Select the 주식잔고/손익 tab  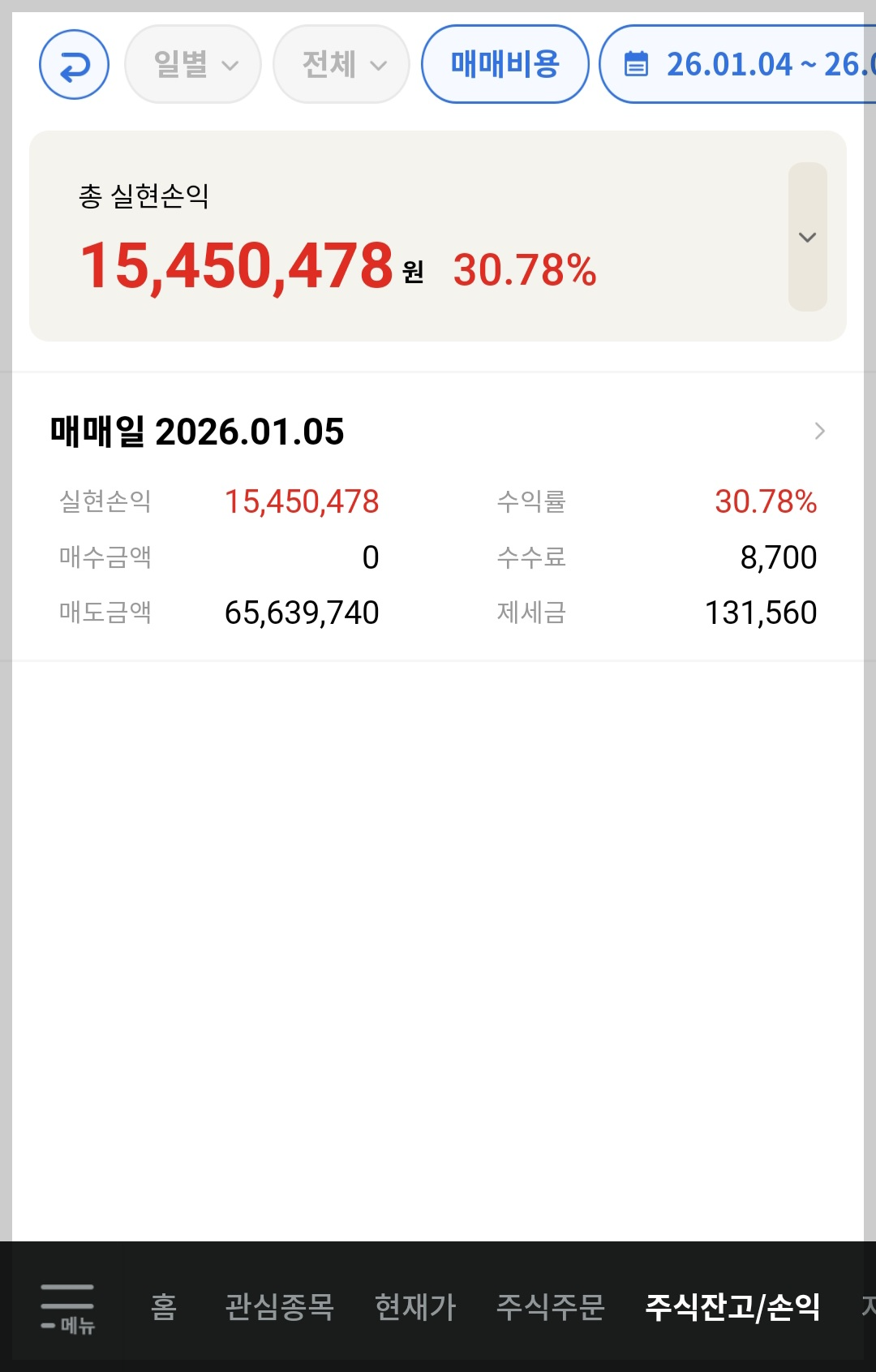coord(732,1306)
